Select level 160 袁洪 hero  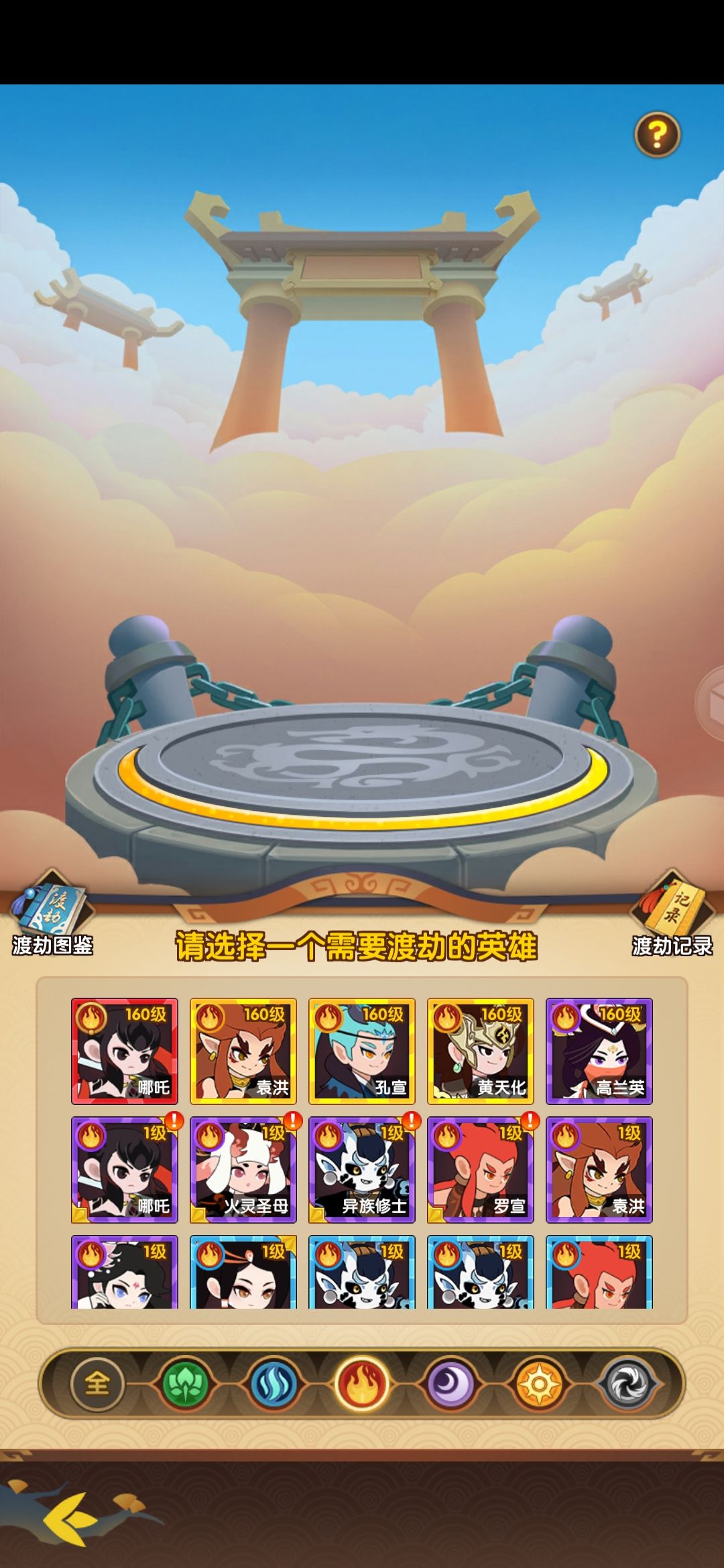click(243, 1051)
